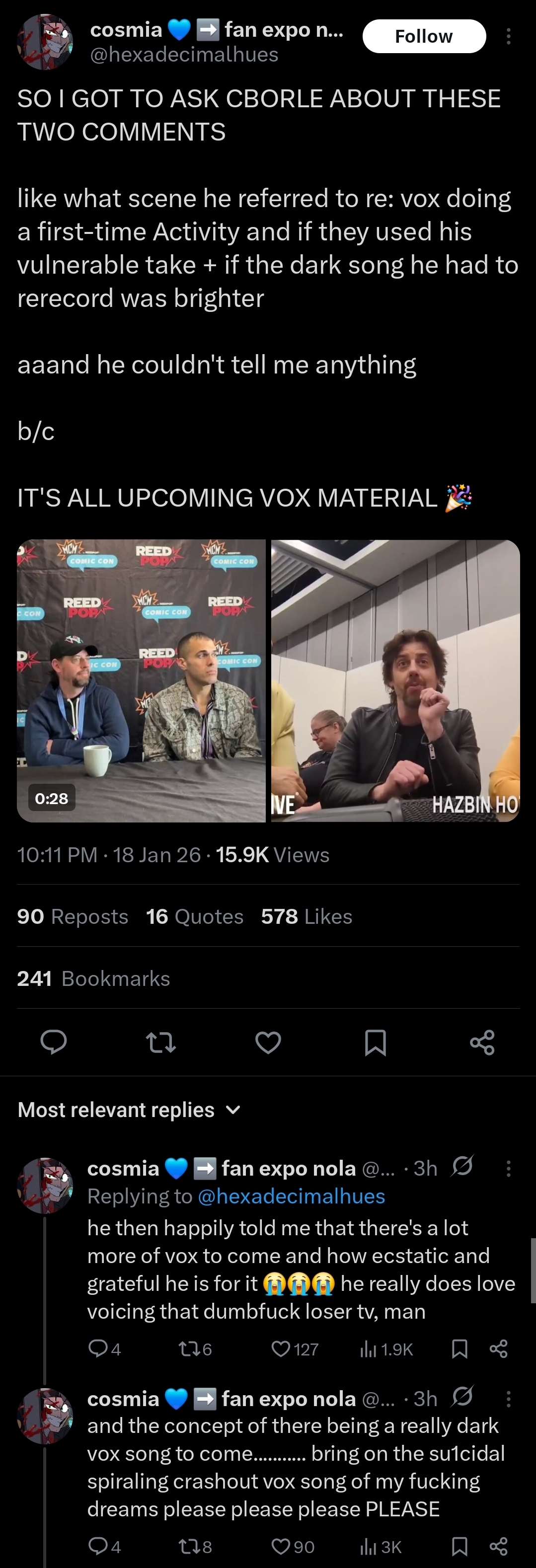Screen dimensions: 536x1568
Task: Bookmark the main post
Action: [375, 1042]
